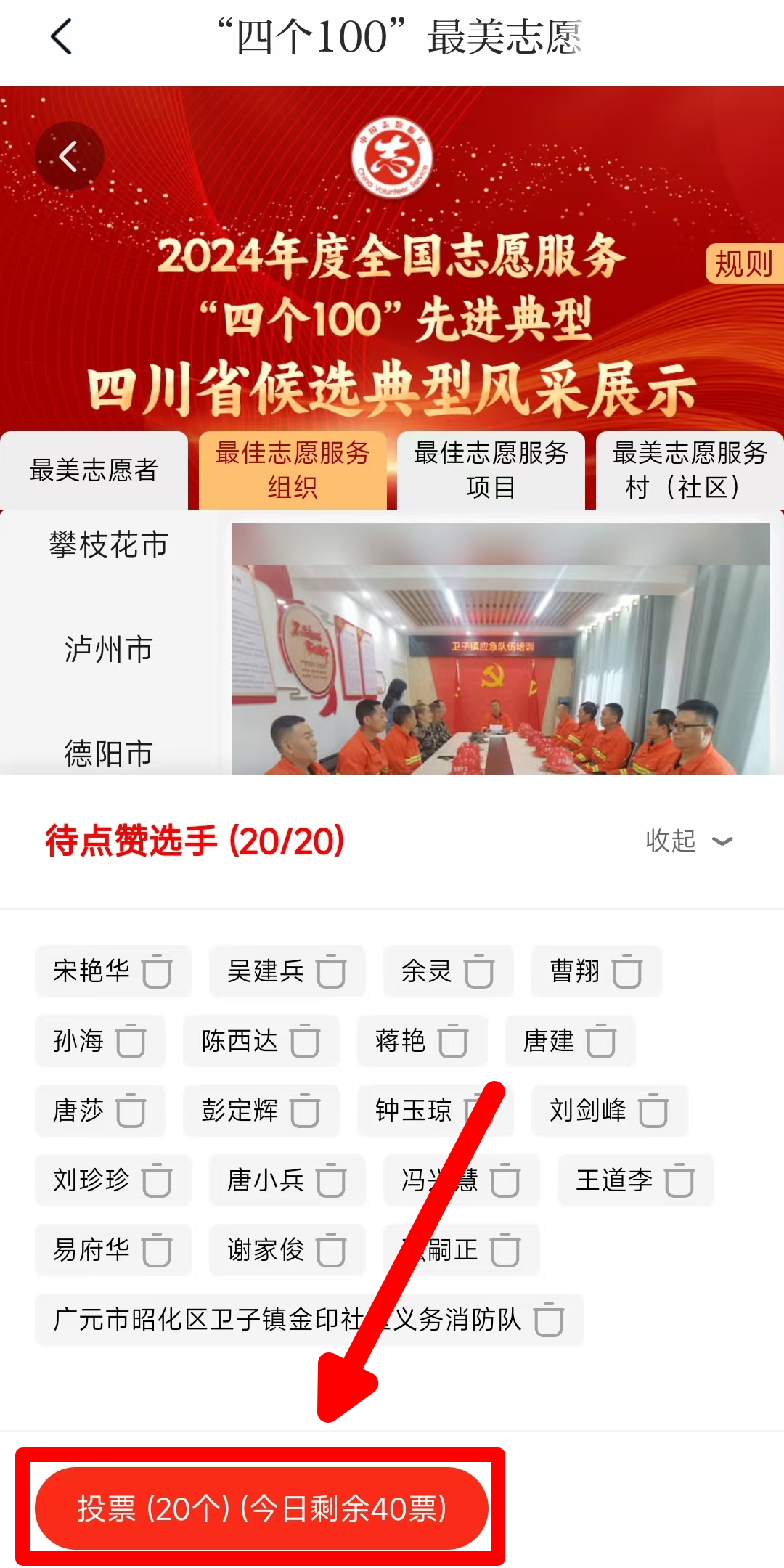Viewport: 784px width, 1568px height.
Task: Delete 广元市昭化区卫子镇金印社区义务消防队 from the list
Action: [549, 1320]
